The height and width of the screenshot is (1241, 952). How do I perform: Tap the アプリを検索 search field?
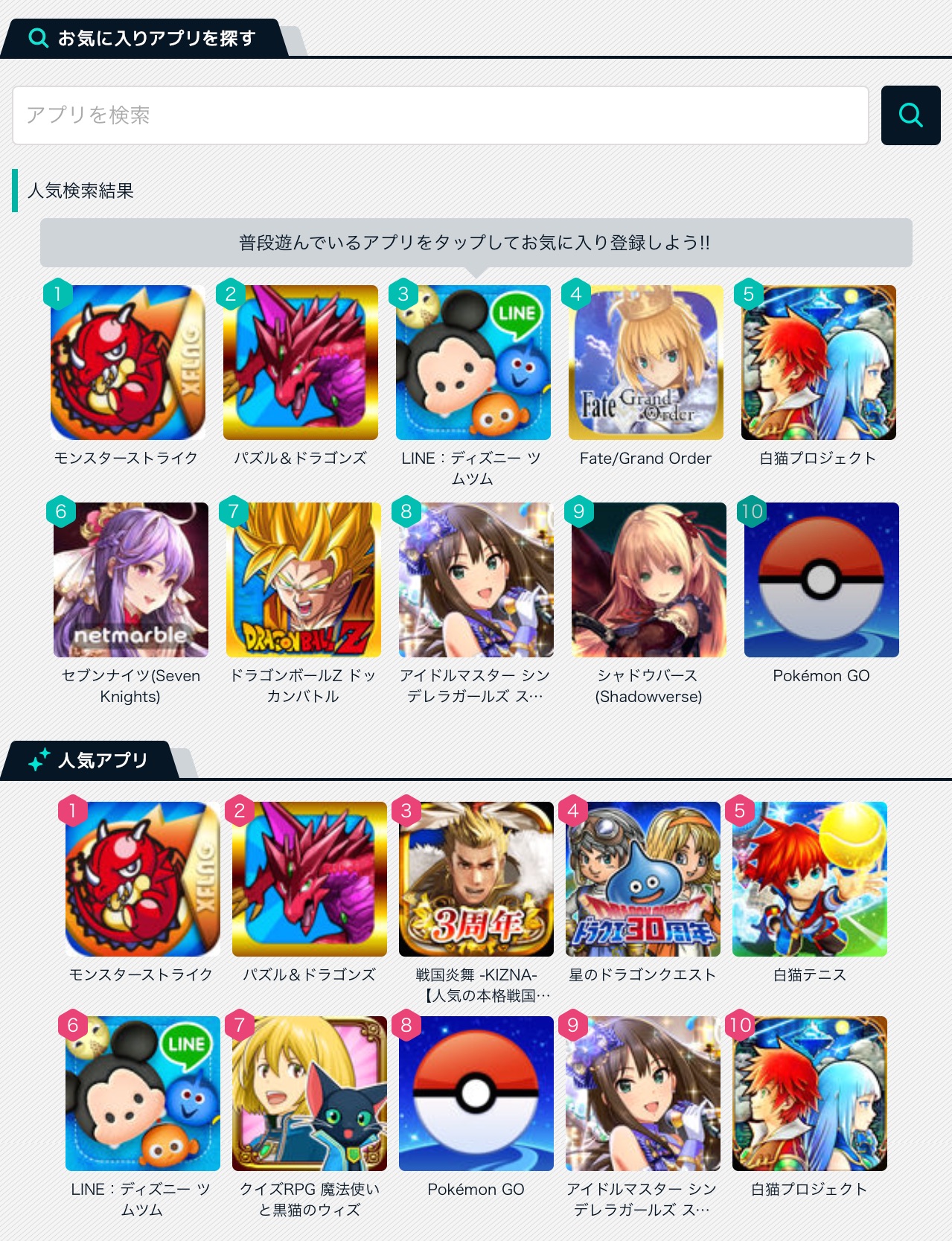tap(440, 115)
